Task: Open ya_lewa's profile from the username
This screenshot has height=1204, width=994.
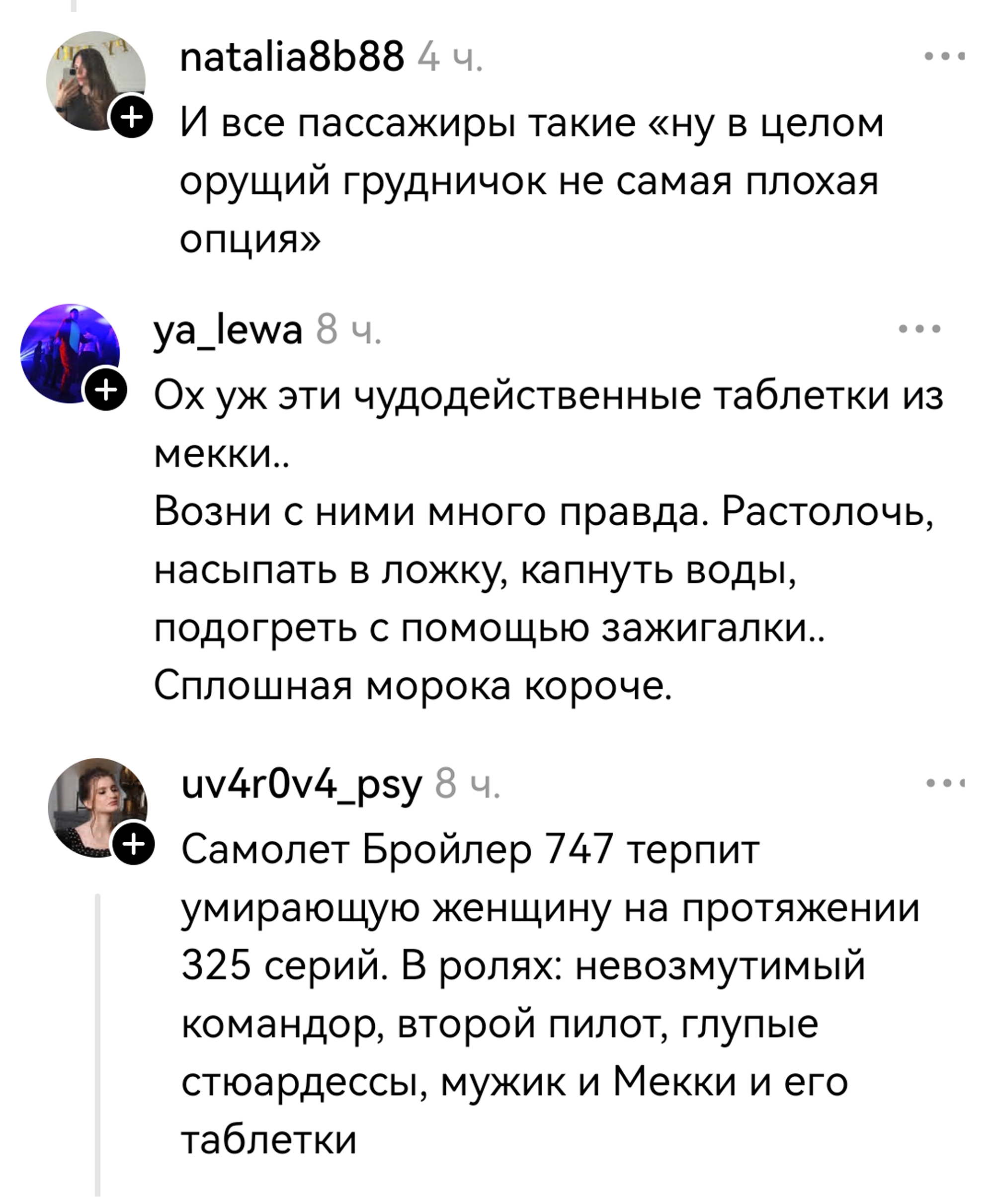Action: click(228, 330)
